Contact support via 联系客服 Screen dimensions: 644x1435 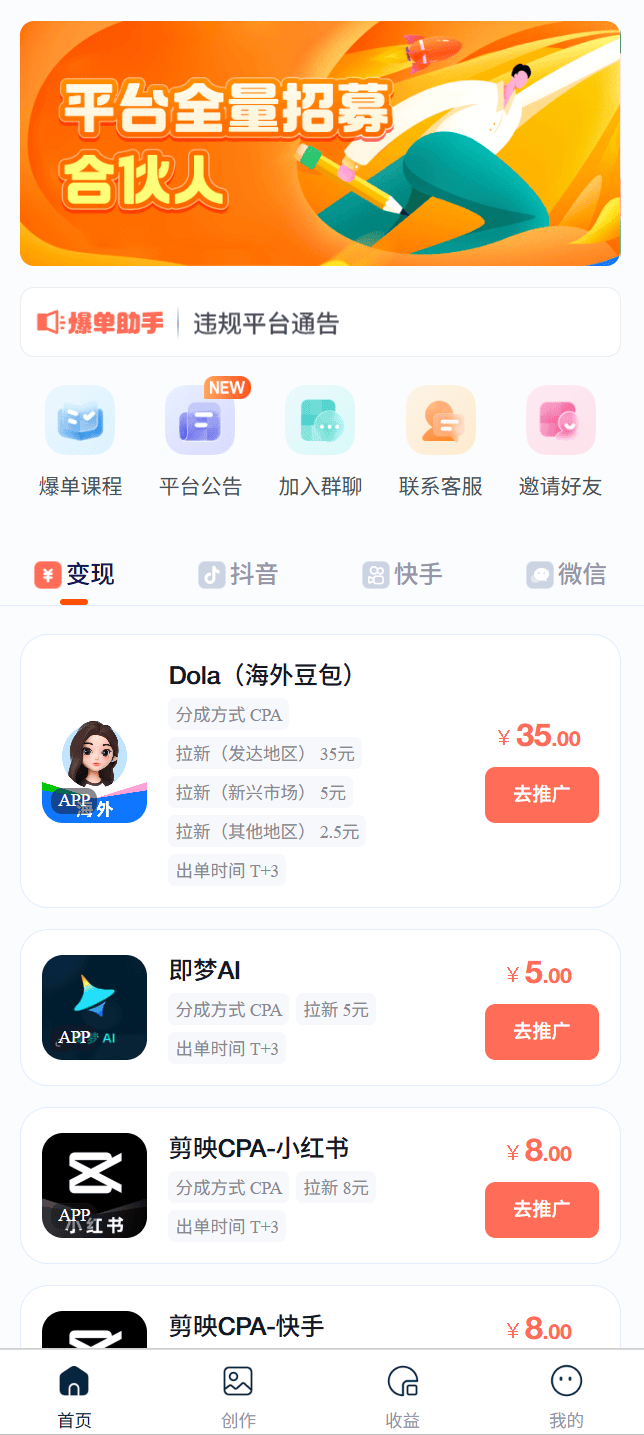coord(440,442)
